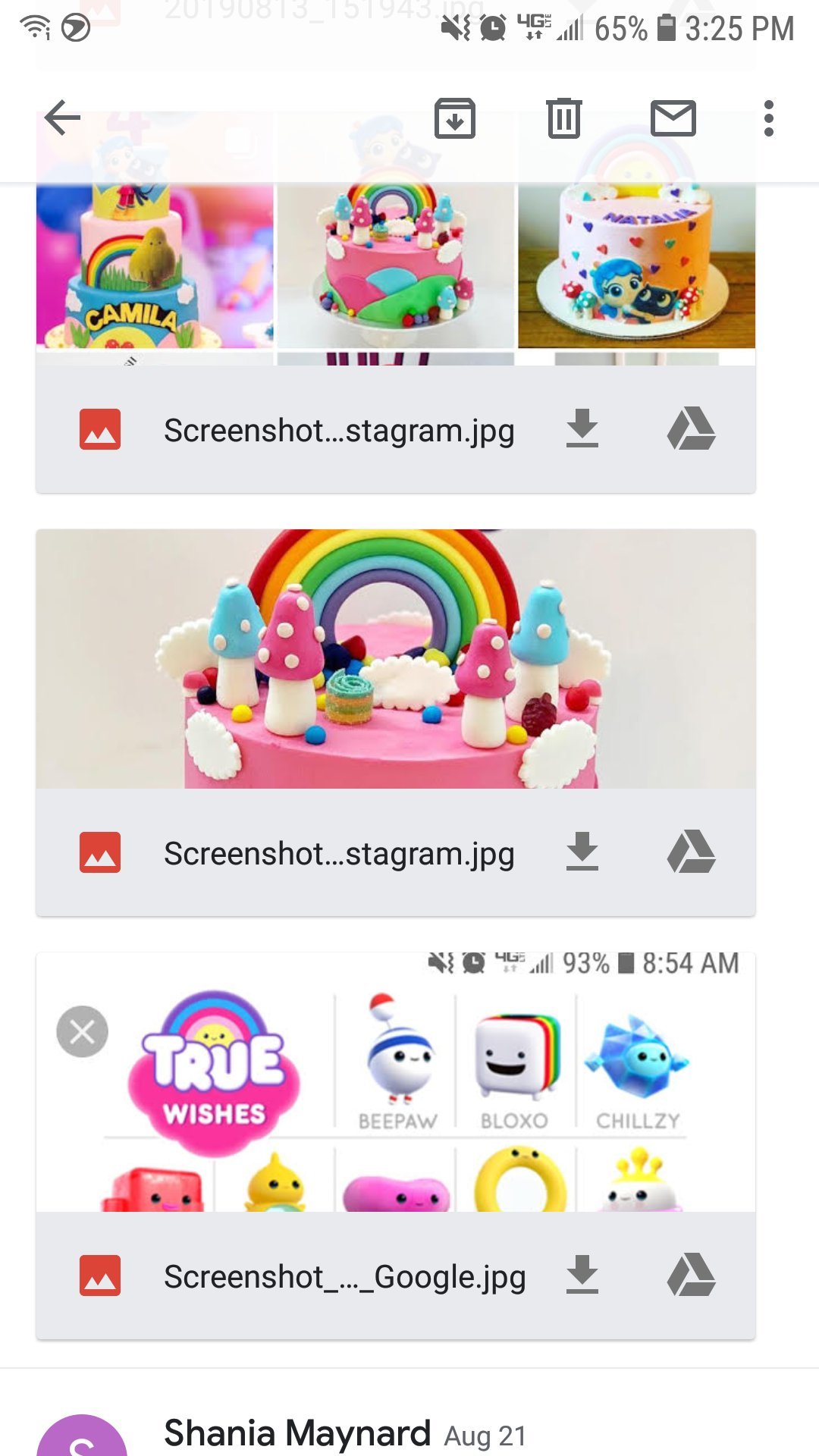Image resolution: width=819 pixels, height=1456 pixels.
Task: Download the Screenshot_Google.jpg attachment
Action: click(x=582, y=1276)
